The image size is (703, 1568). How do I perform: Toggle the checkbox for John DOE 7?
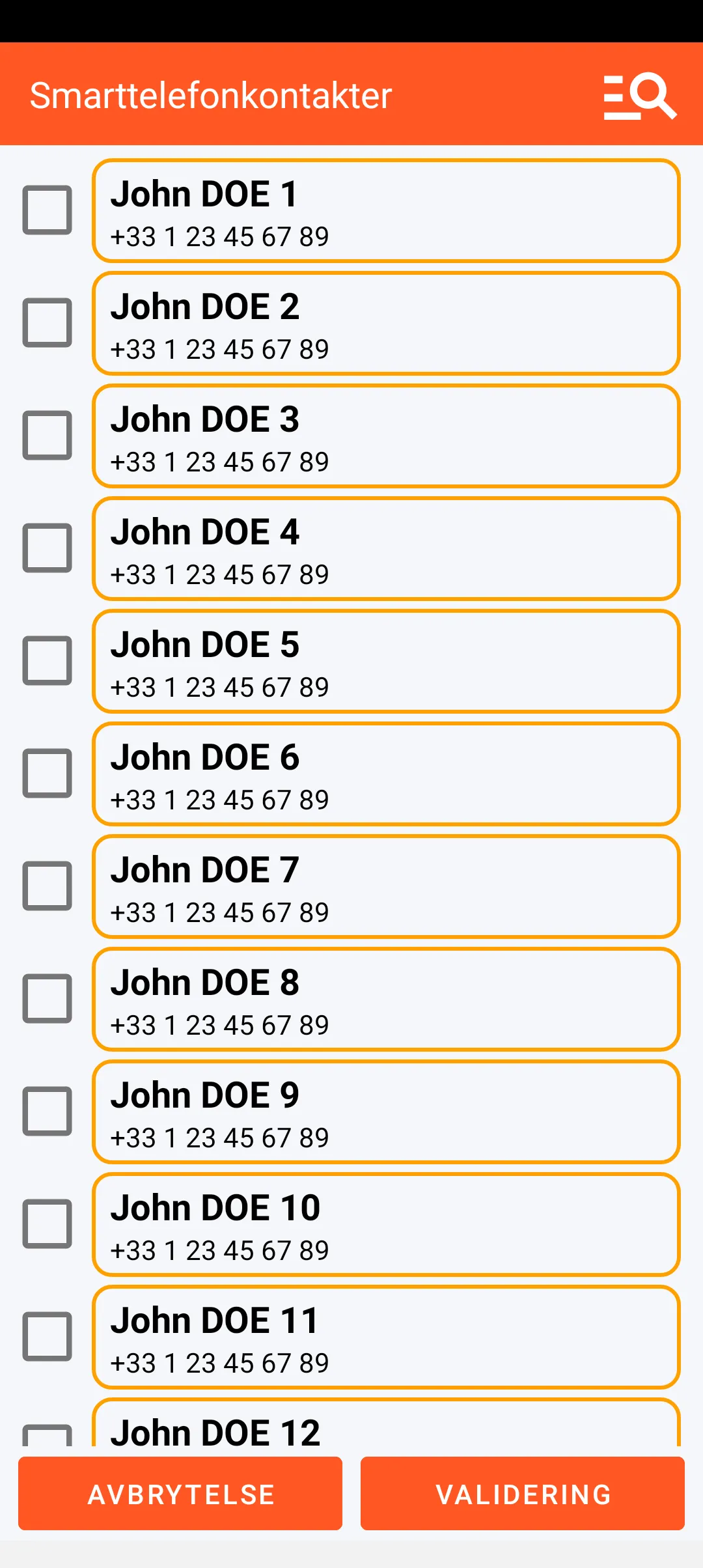(48, 886)
